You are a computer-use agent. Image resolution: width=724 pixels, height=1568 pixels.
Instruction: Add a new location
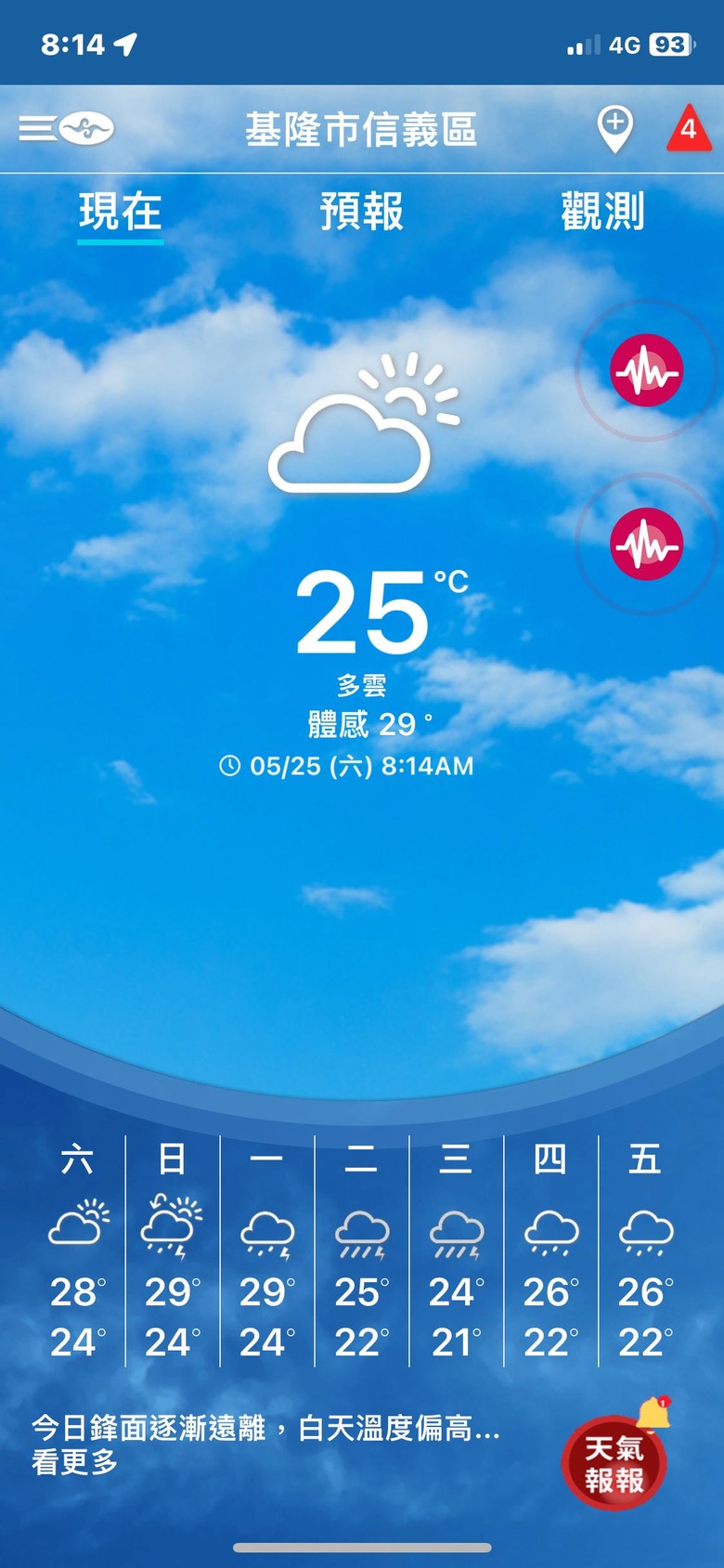[x=614, y=128]
